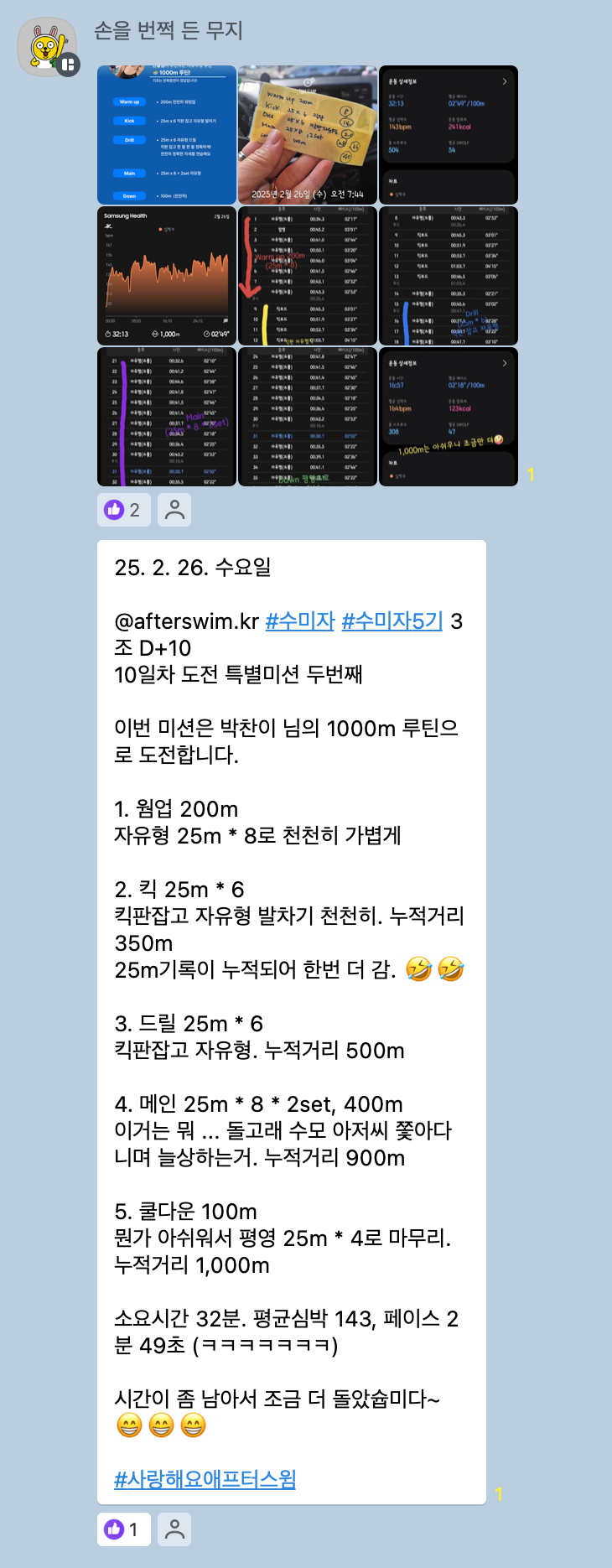612x1568 pixels.
Task: Open the #수미자 hashtag link
Action: [x=299, y=621]
